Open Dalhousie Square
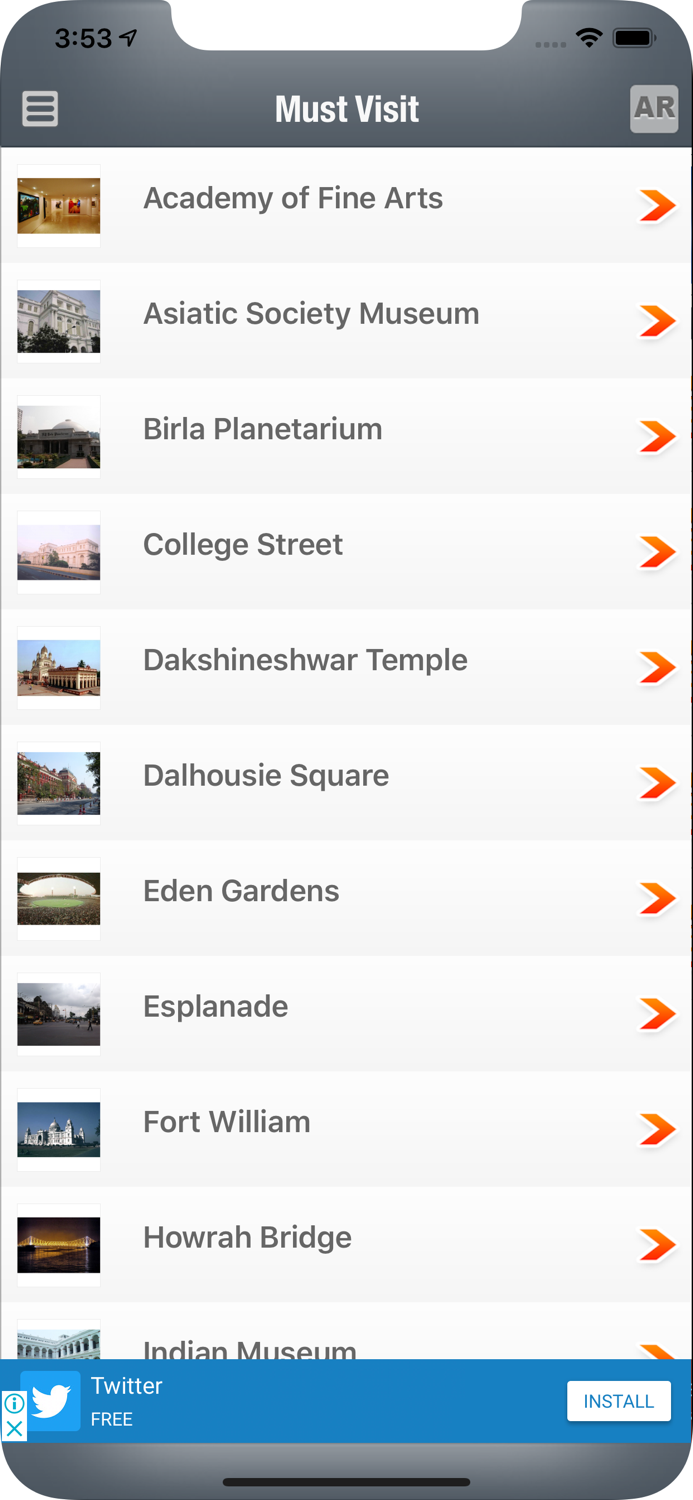This screenshot has width=693, height=1500. pyautogui.click(x=266, y=776)
